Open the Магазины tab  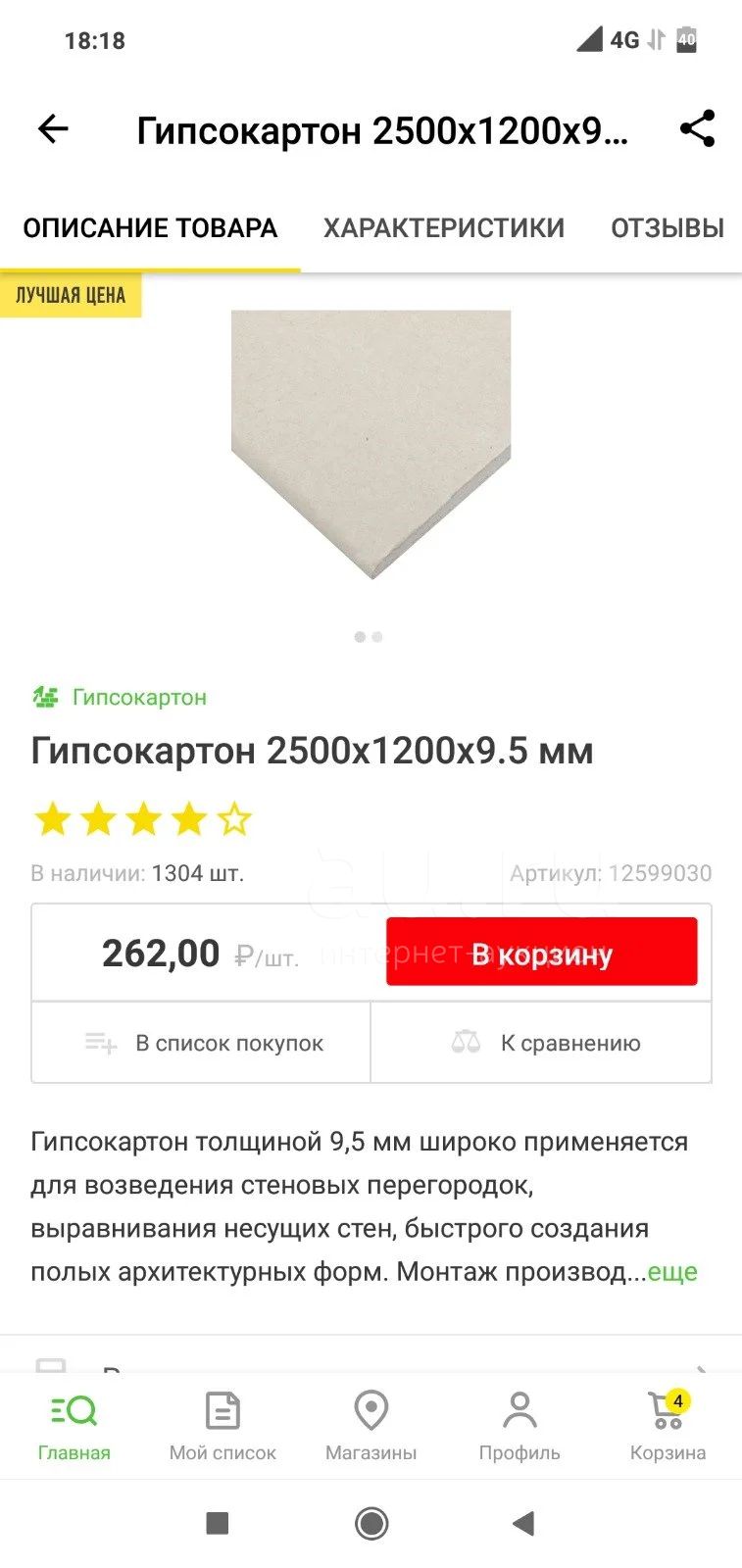[371, 1426]
